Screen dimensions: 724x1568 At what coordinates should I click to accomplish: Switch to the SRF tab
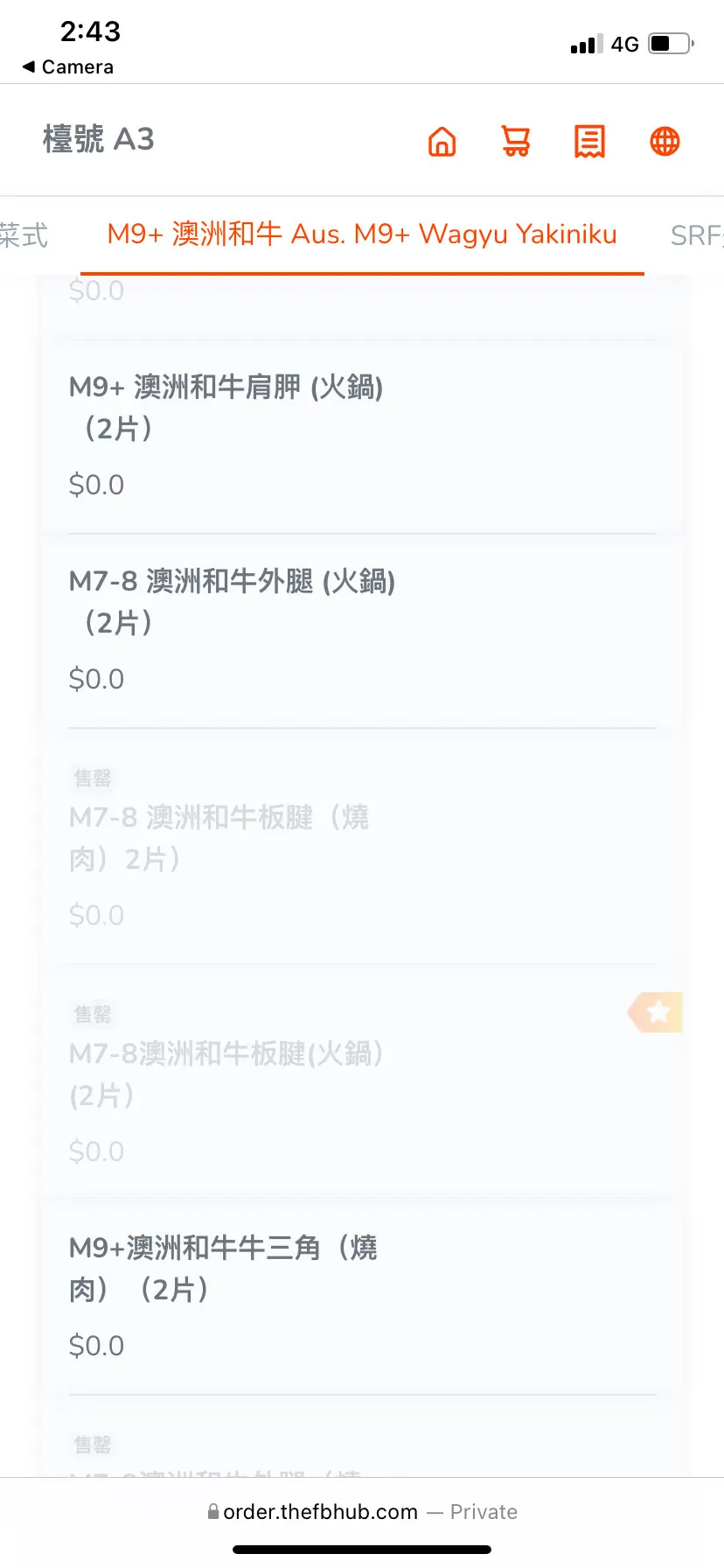697,235
